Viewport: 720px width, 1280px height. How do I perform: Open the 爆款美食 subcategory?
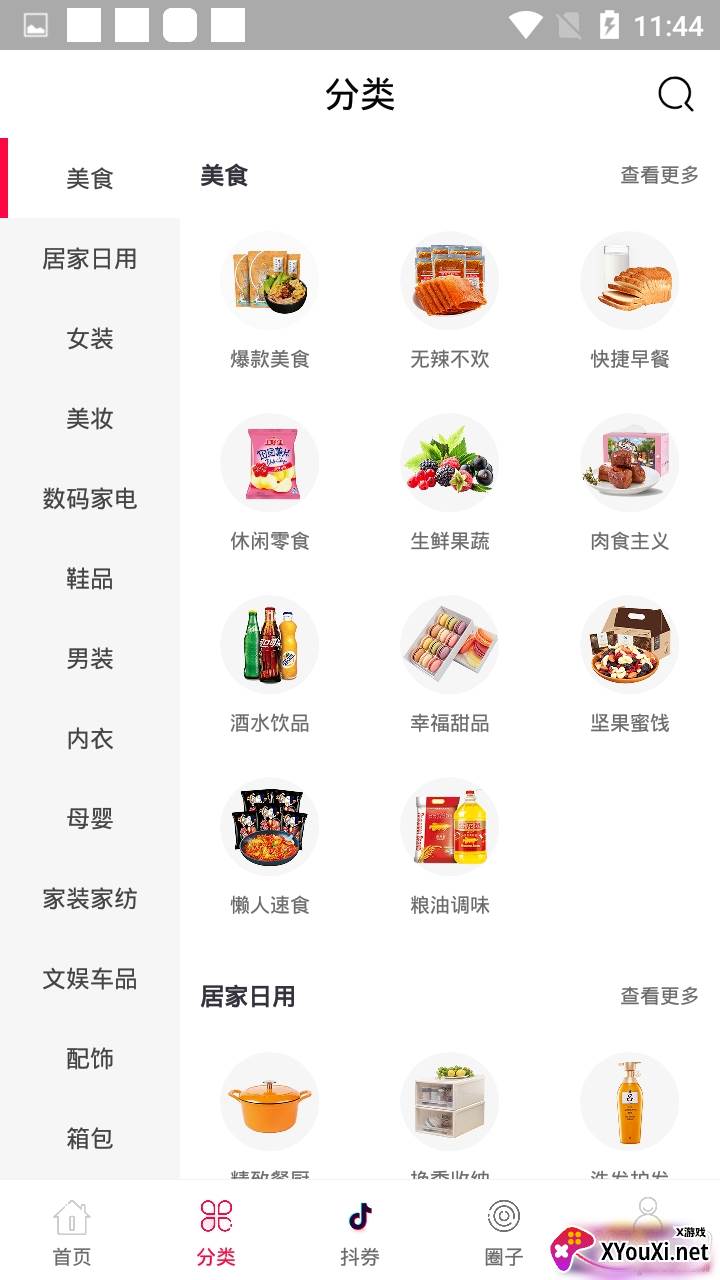pos(270,300)
